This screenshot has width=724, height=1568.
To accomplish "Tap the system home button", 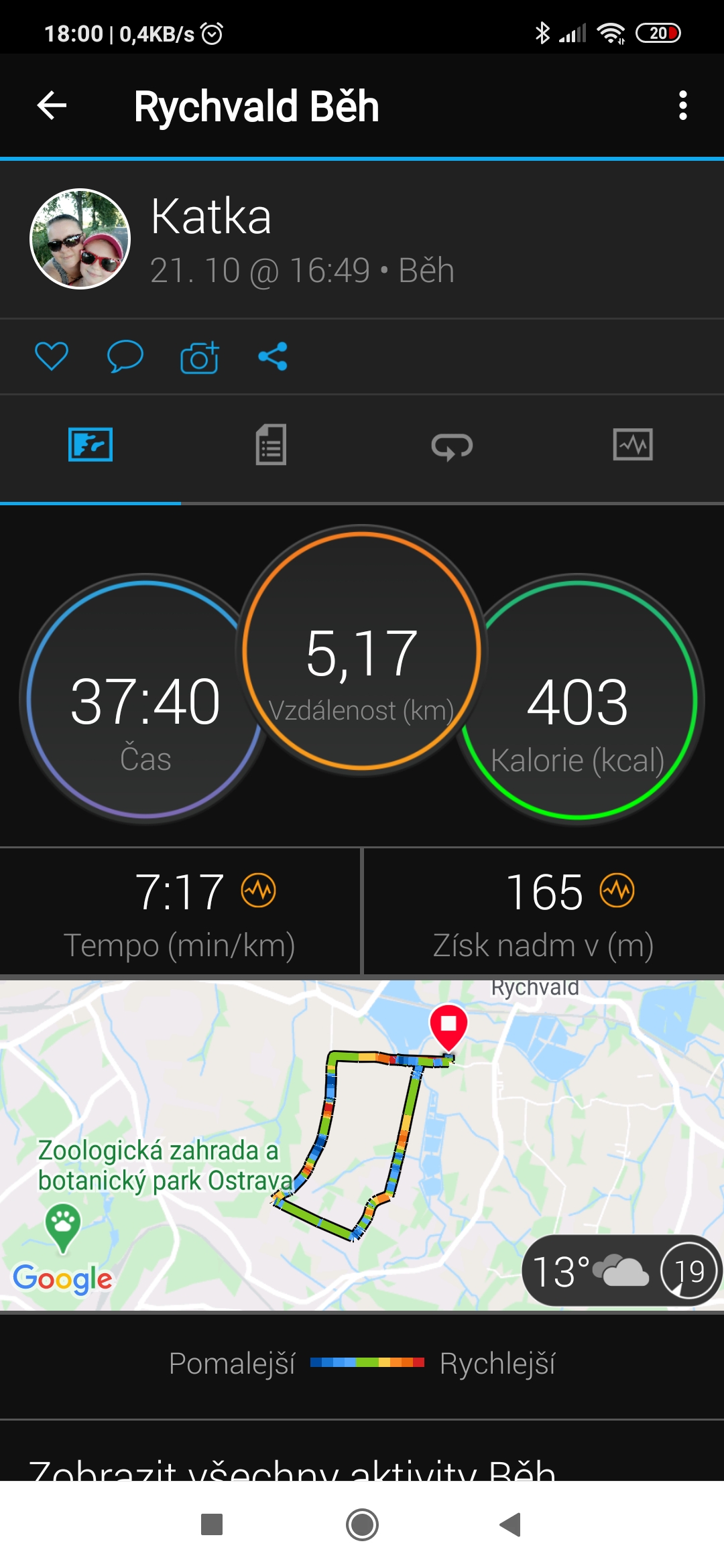I will 362,1525.
